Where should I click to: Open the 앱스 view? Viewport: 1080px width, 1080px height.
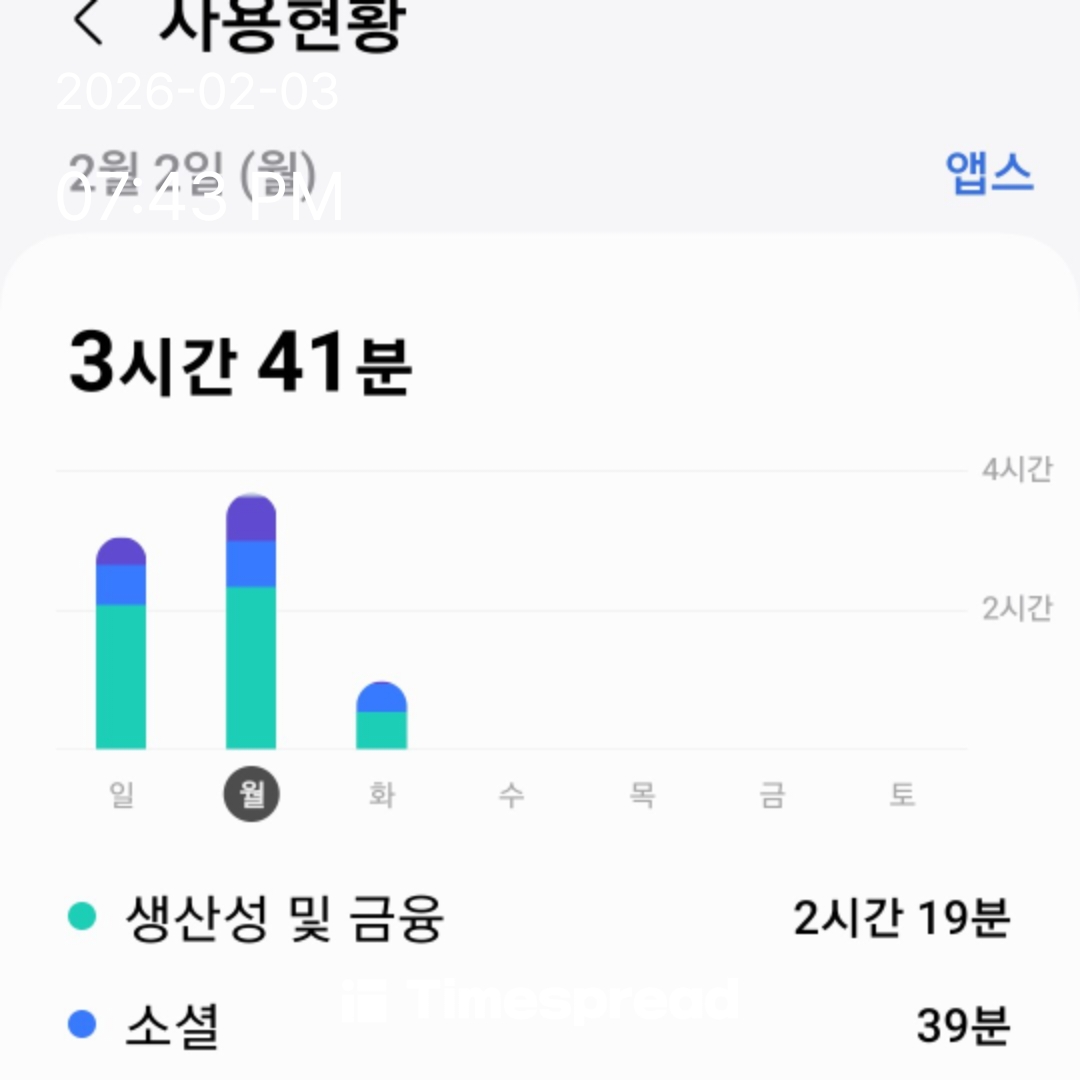pyautogui.click(x=988, y=173)
